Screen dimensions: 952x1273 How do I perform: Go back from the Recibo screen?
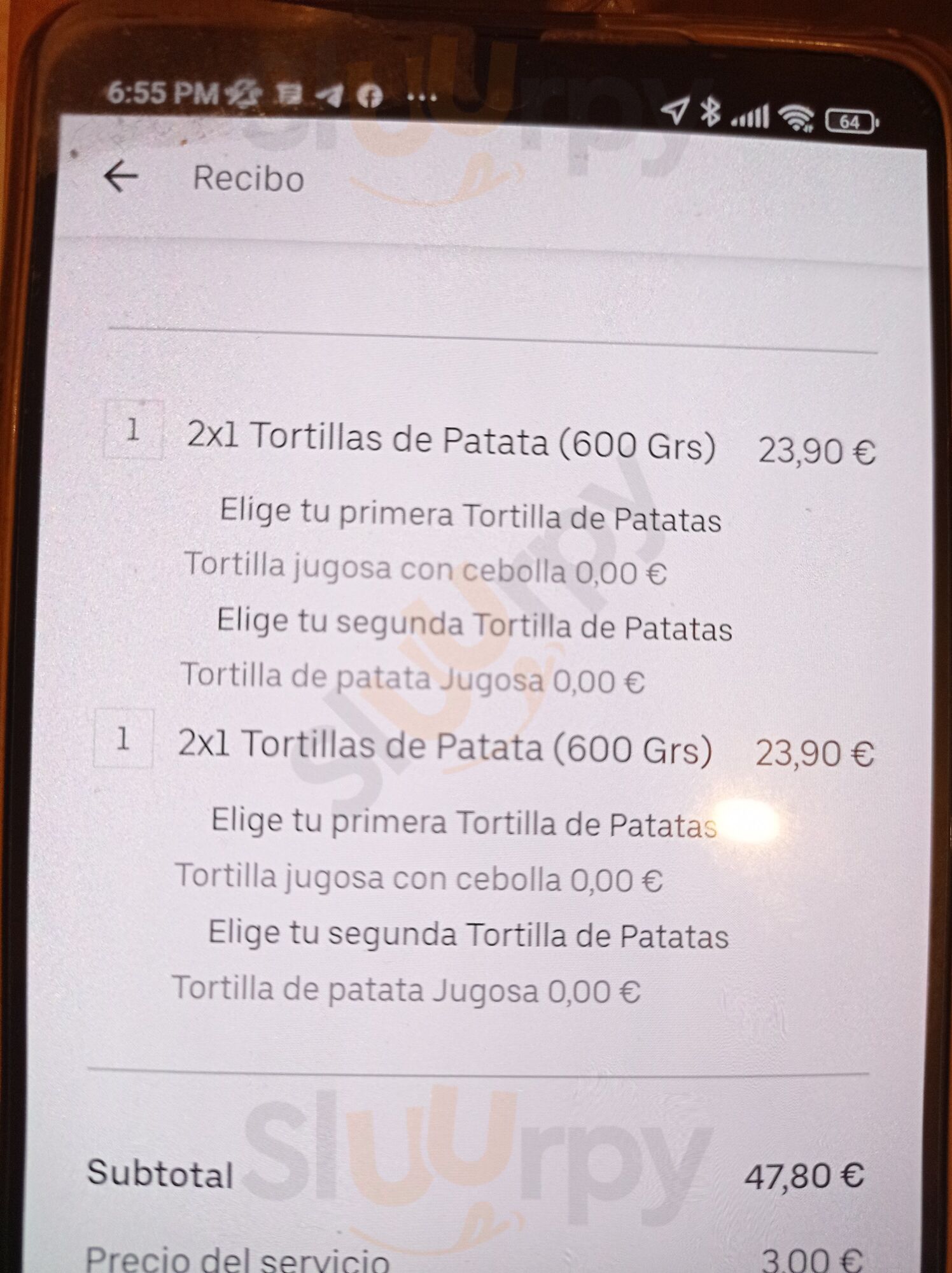click(x=121, y=176)
